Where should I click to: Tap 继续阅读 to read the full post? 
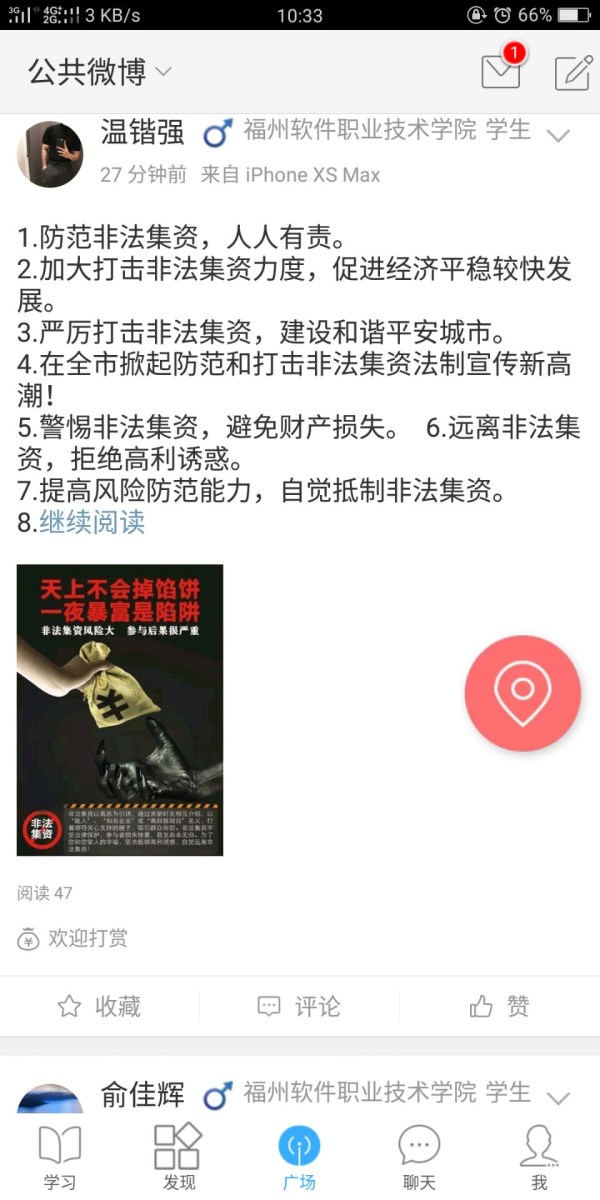[92, 521]
